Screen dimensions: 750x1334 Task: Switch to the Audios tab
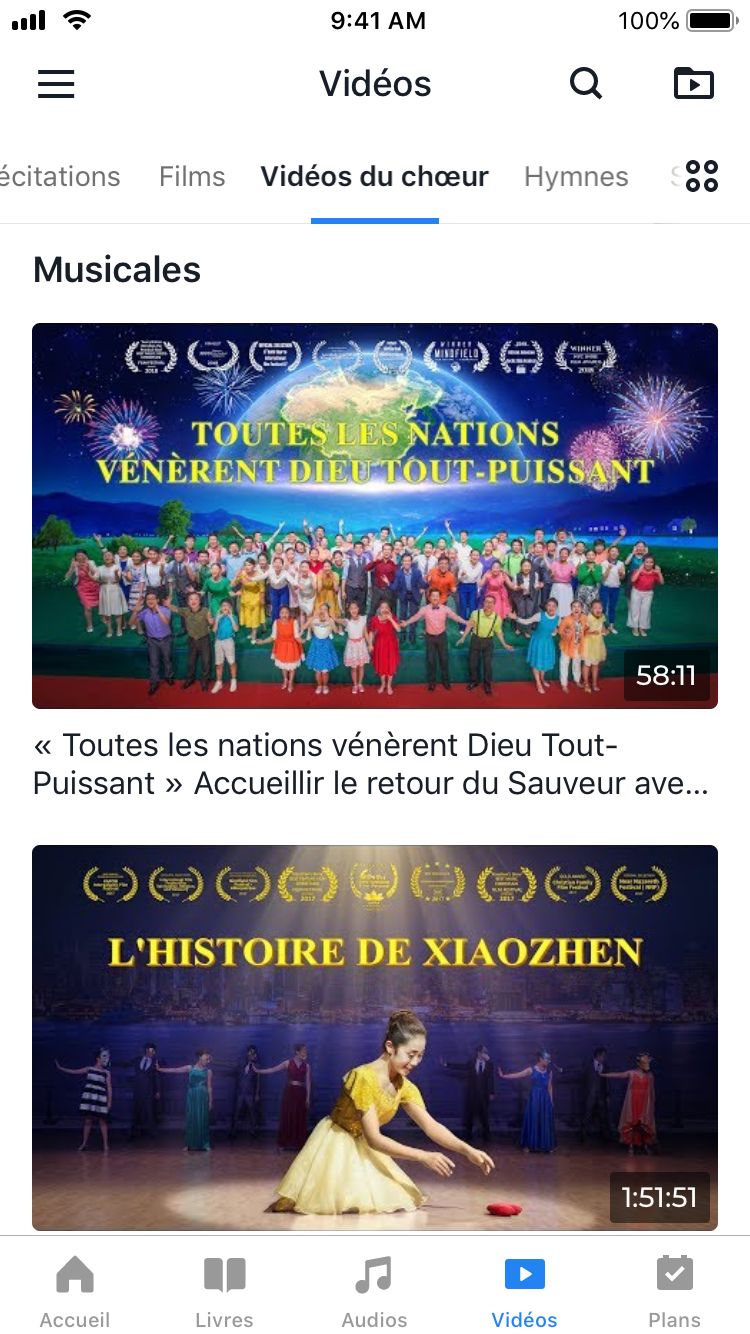pyautogui.click(x=374, y=1290)
